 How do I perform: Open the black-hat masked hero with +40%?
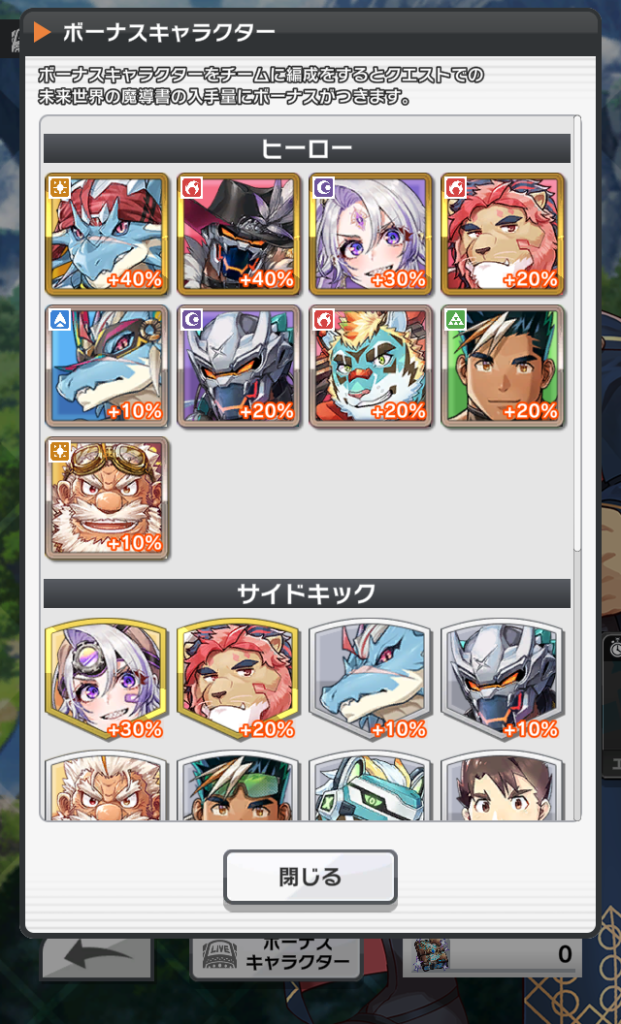click(x=239, y=235)
